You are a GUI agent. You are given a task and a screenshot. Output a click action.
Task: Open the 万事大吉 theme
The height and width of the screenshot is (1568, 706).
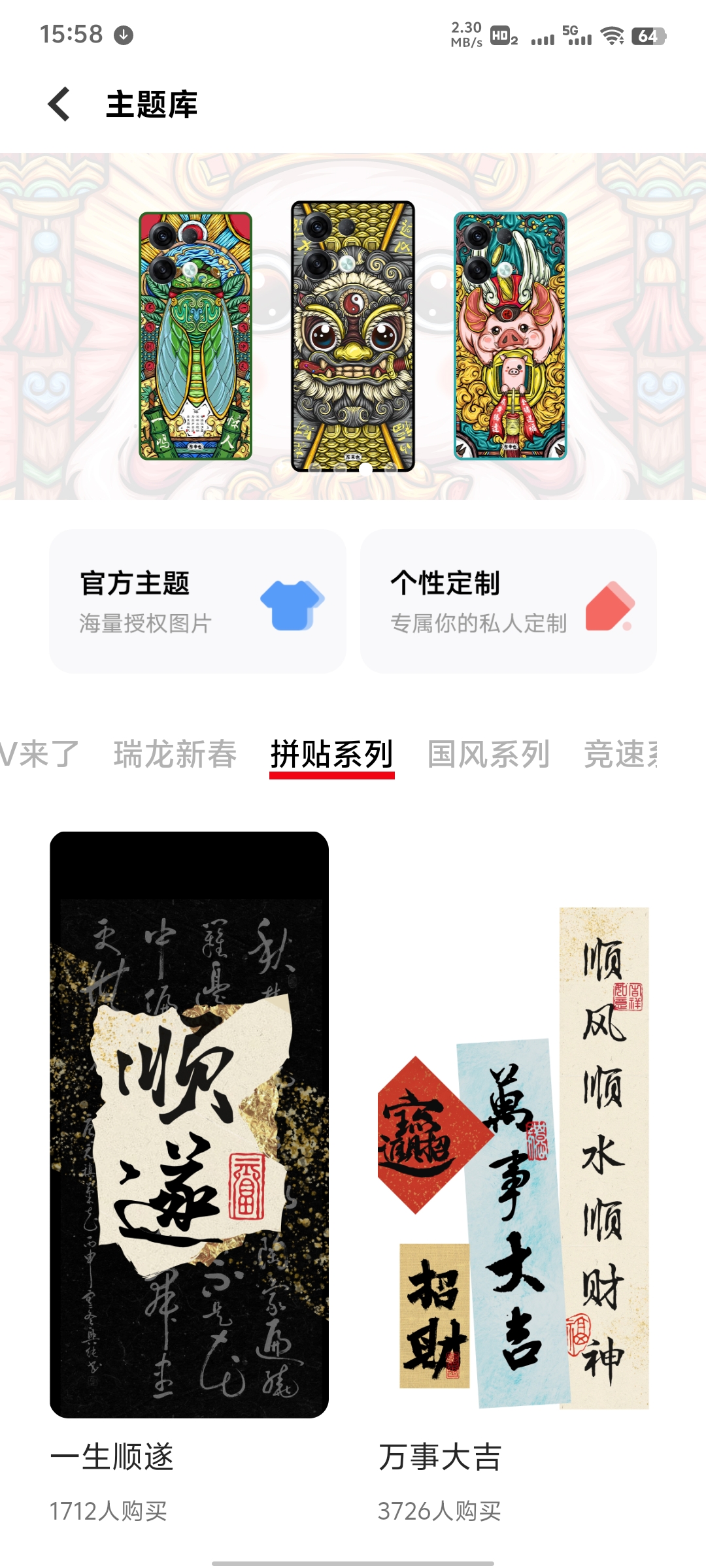pos(513,1156)
